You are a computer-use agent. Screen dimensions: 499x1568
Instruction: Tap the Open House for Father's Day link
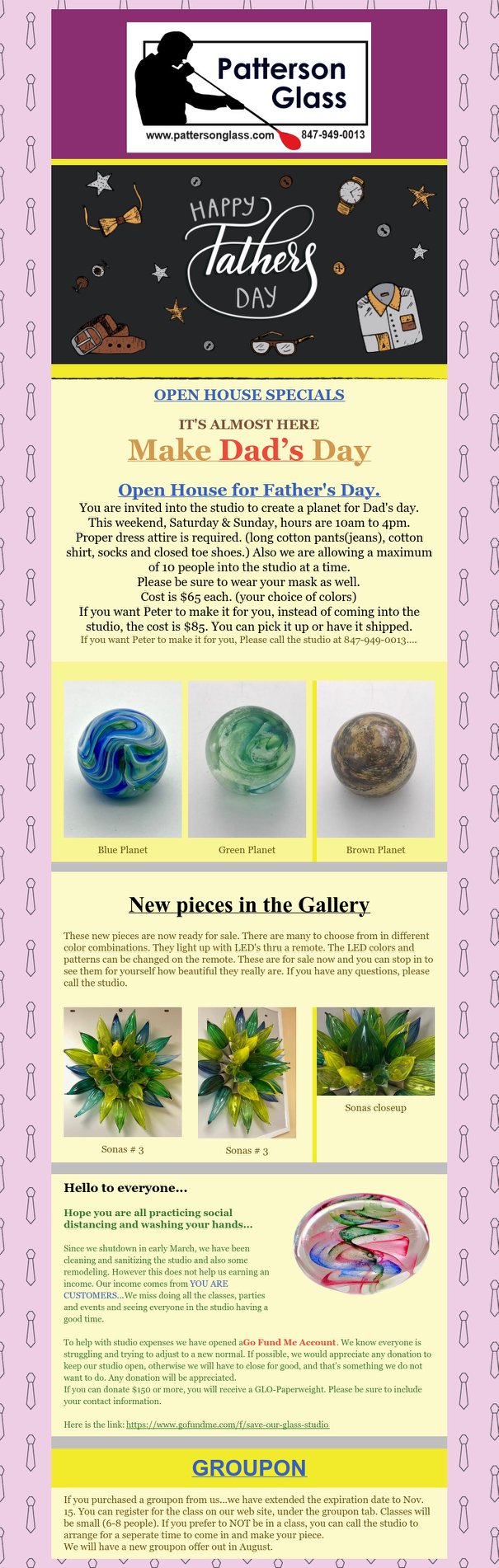click(x=249, y=490)
